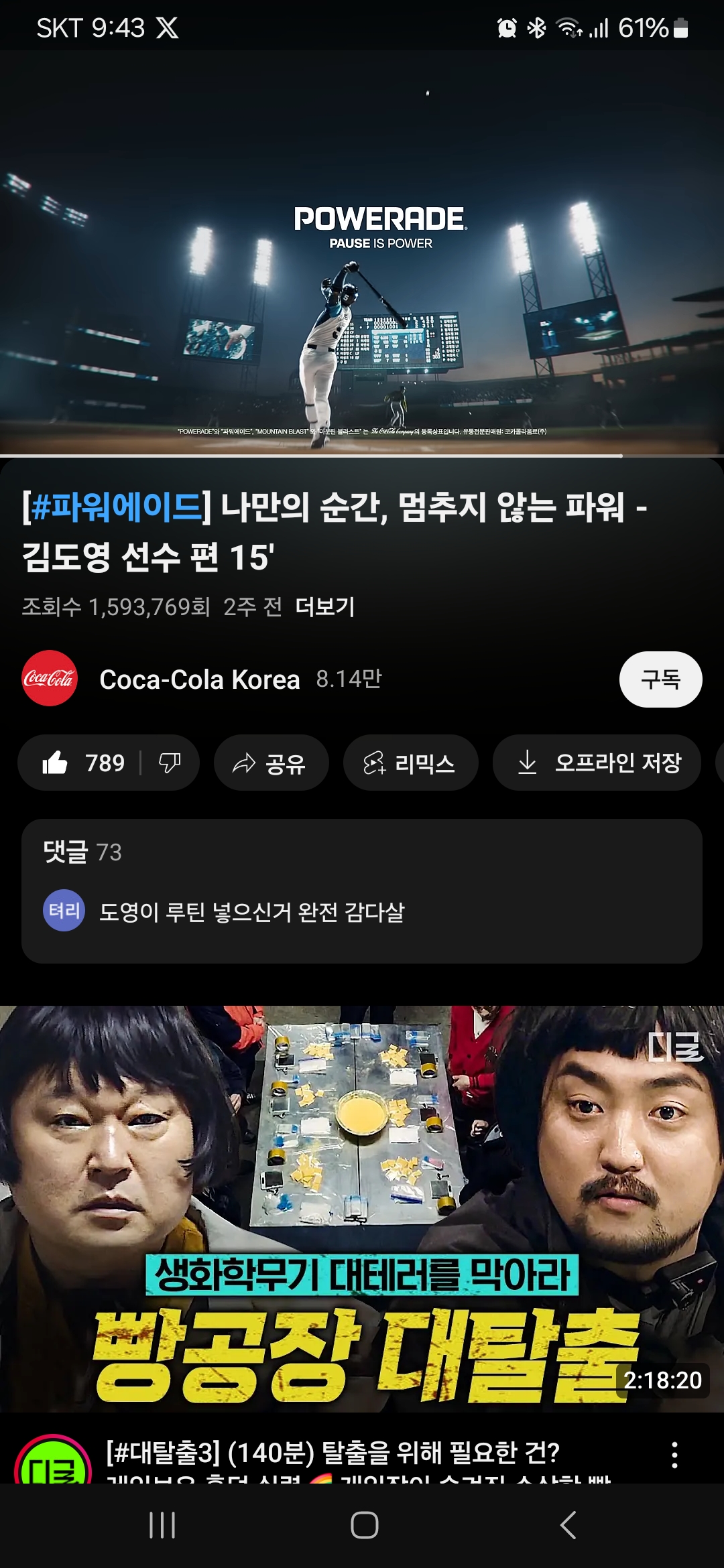The width and height of the screenshot is (724, 1568).
Task: Like the video with 789 likes
Action: [x=83, y=763]
